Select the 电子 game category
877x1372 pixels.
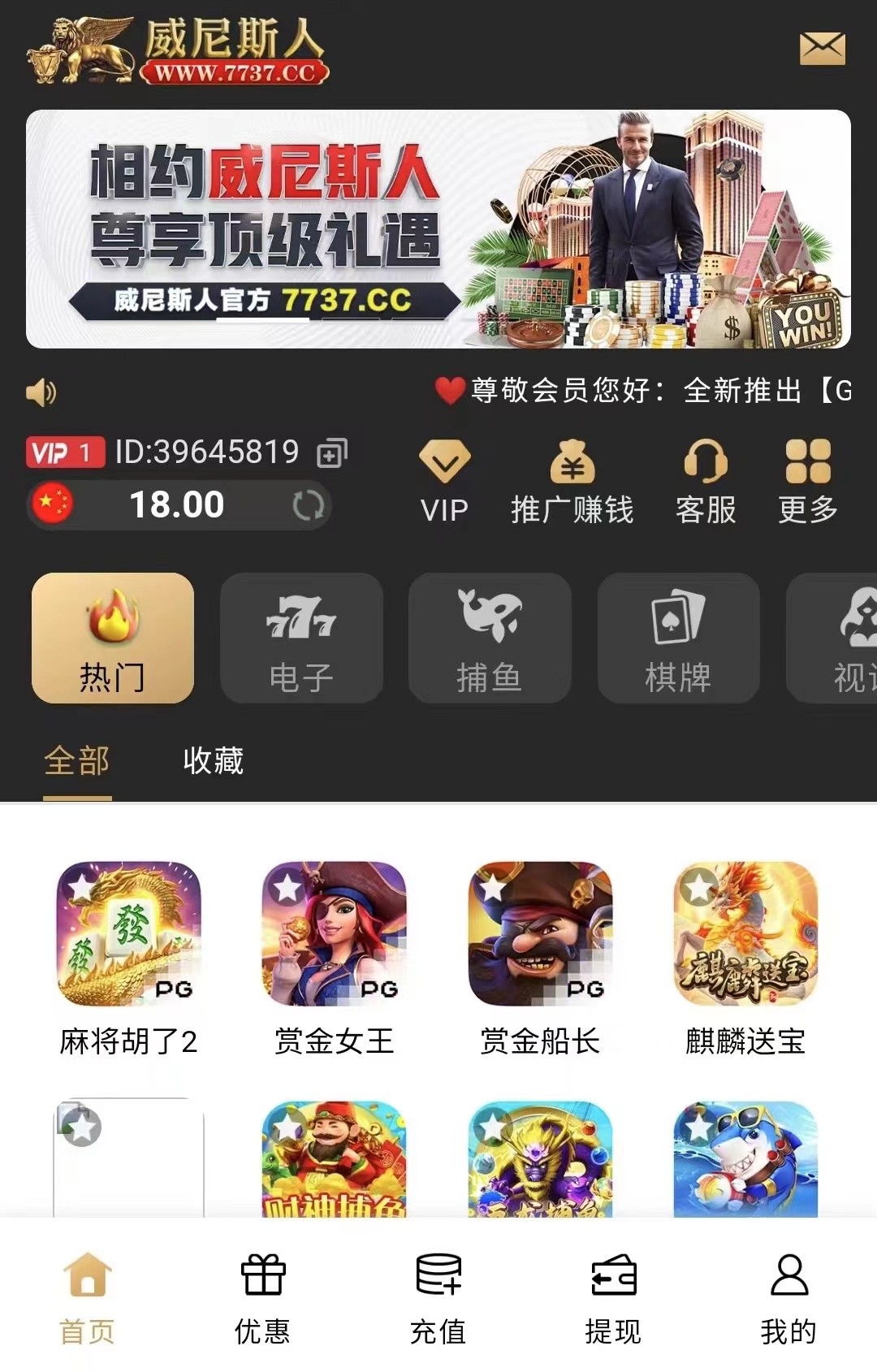[x=301, y=638]
